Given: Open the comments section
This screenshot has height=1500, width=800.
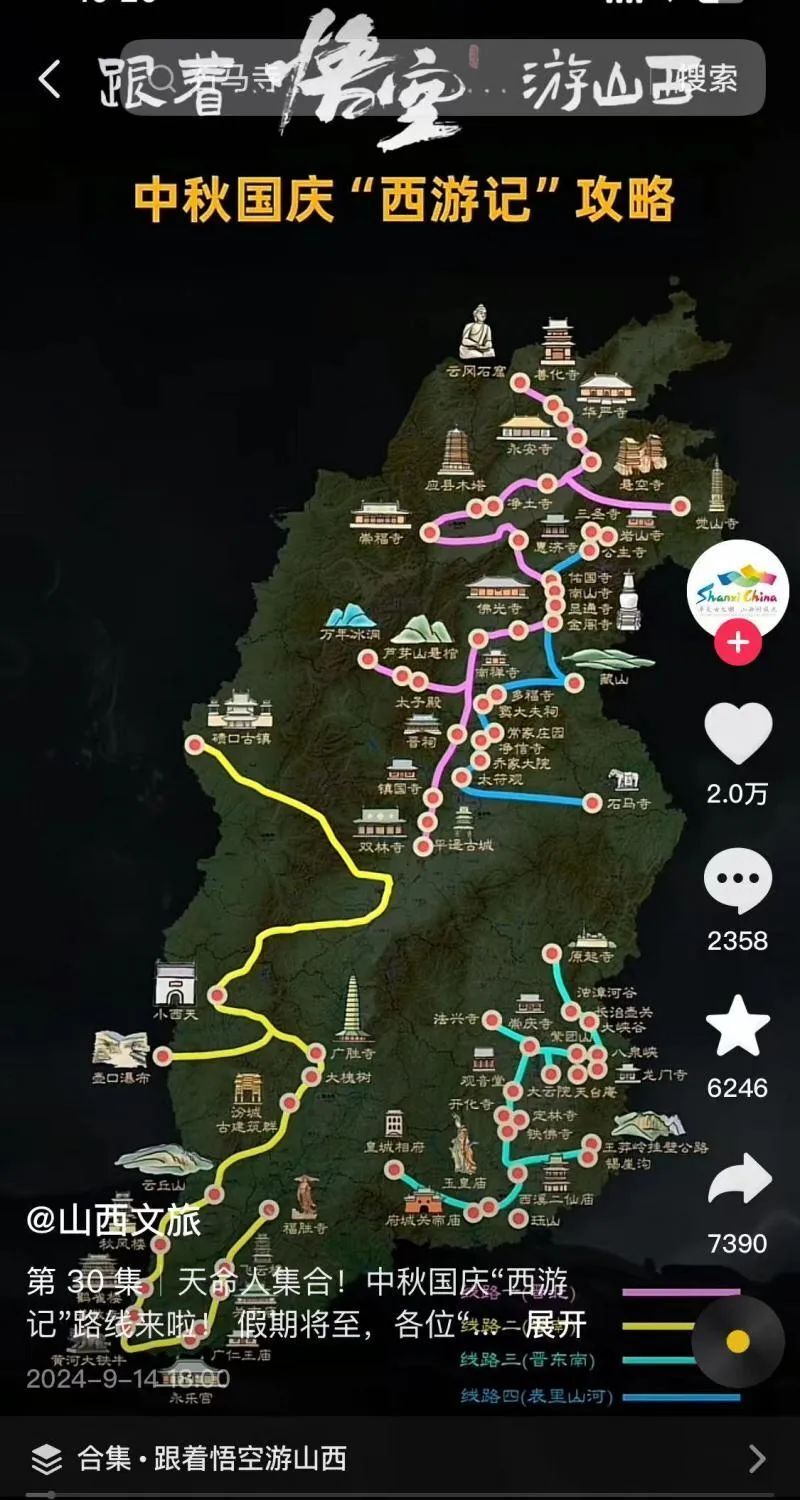Looking at the screenshot, I should coord(737,882).
